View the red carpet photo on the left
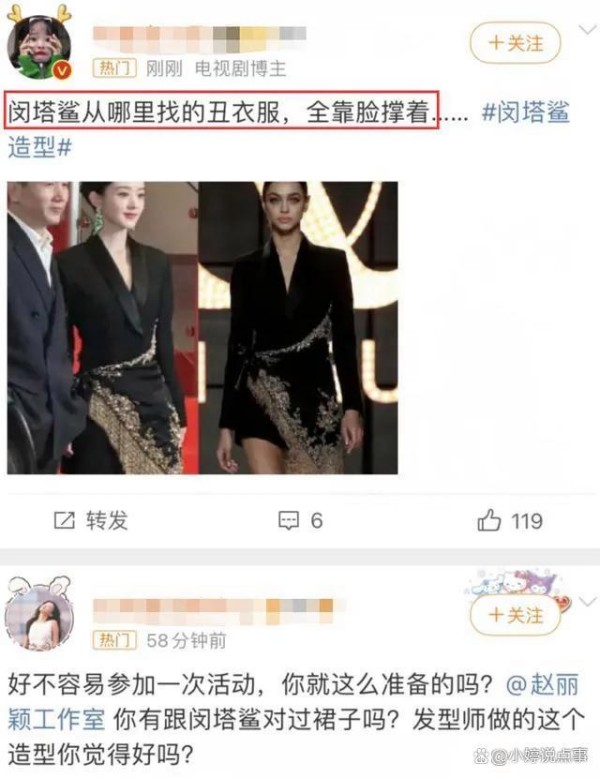 tap(102, 327)
